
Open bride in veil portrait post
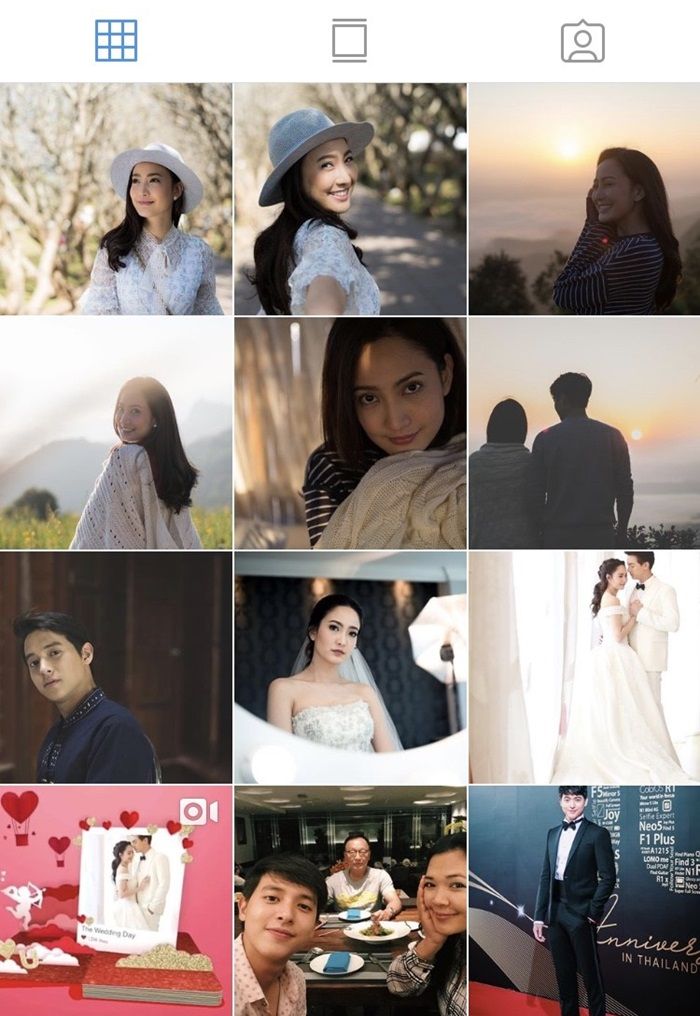point(350,667)
